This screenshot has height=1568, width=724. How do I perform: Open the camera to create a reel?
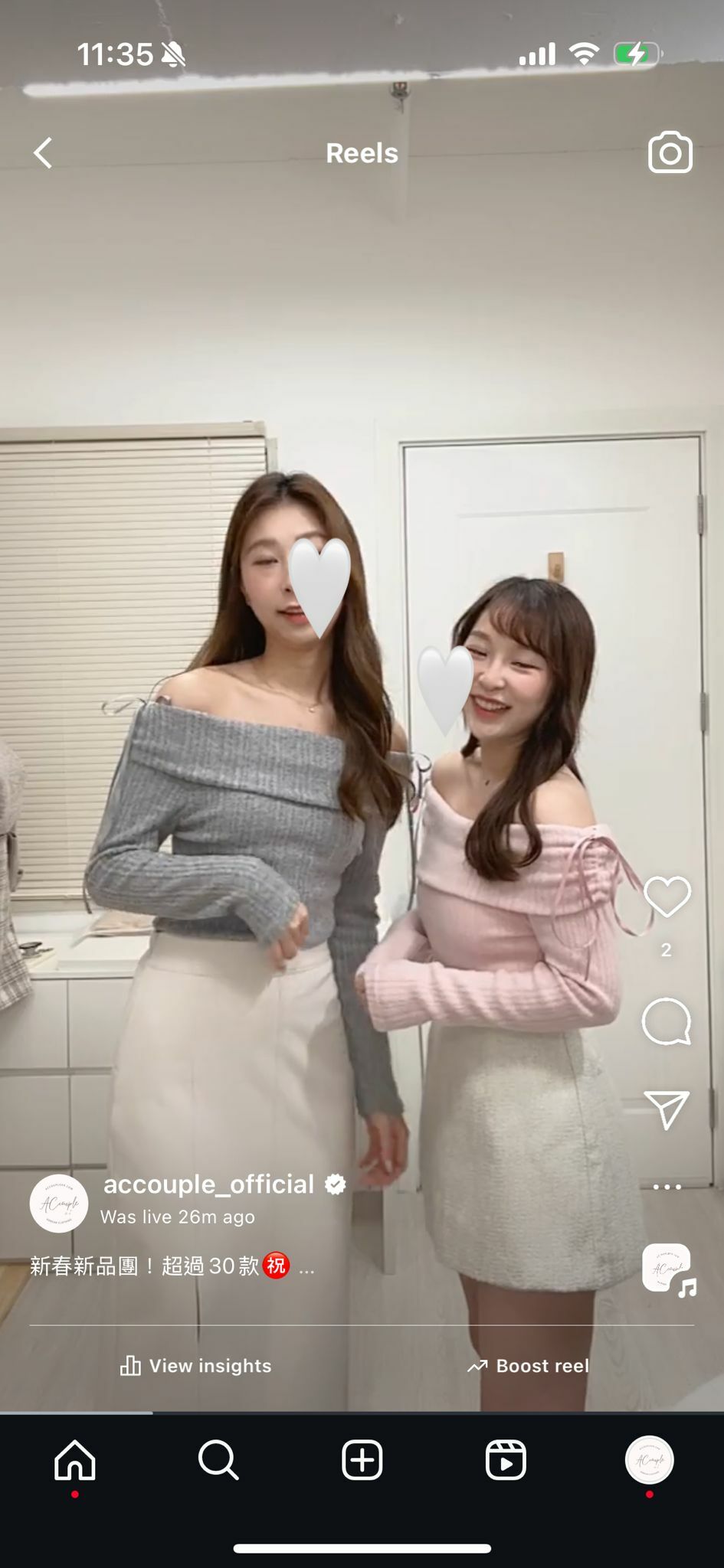[x=670, y=153]
